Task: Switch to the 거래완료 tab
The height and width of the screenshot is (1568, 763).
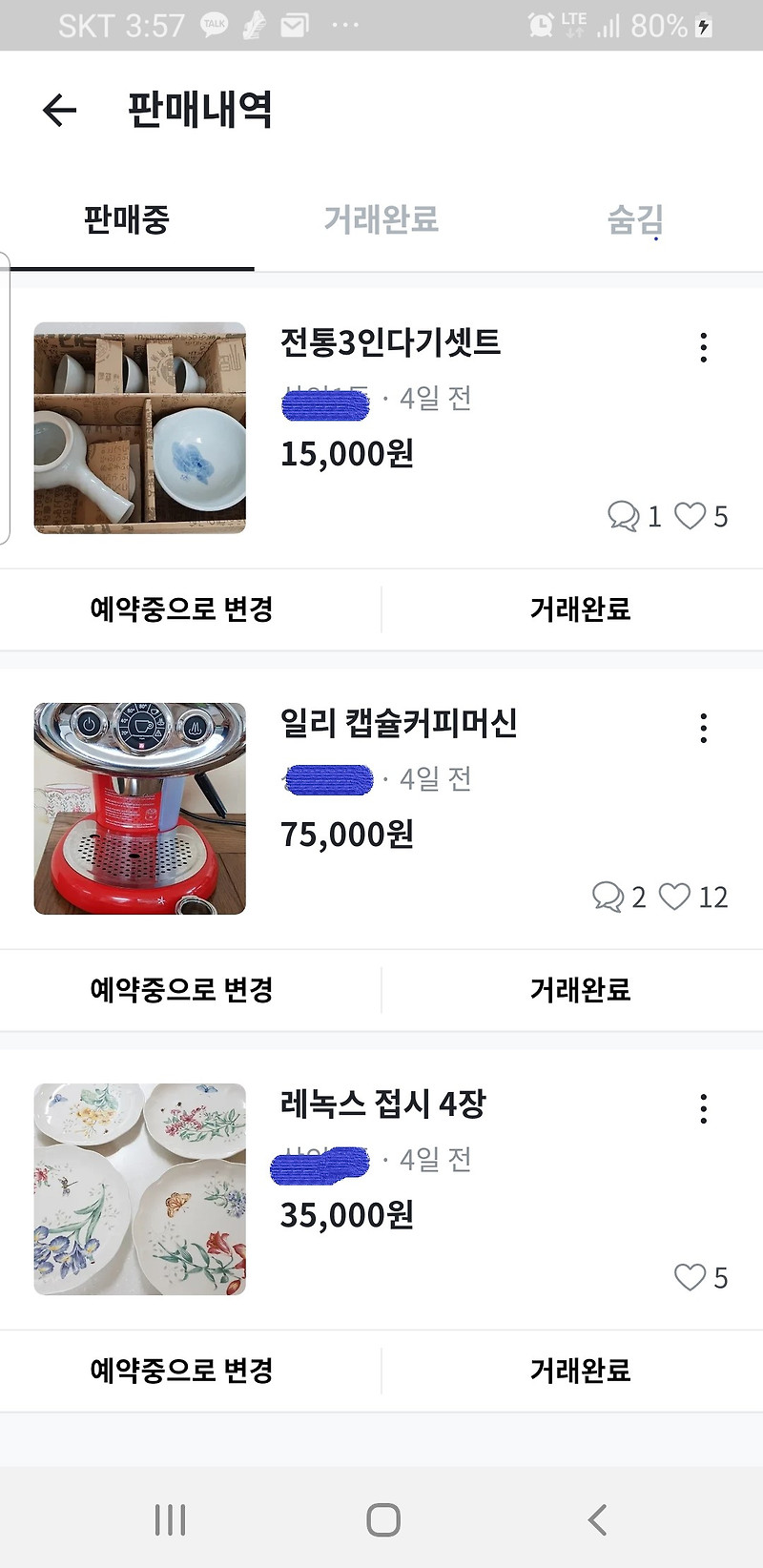Action: tap(381, 219)
